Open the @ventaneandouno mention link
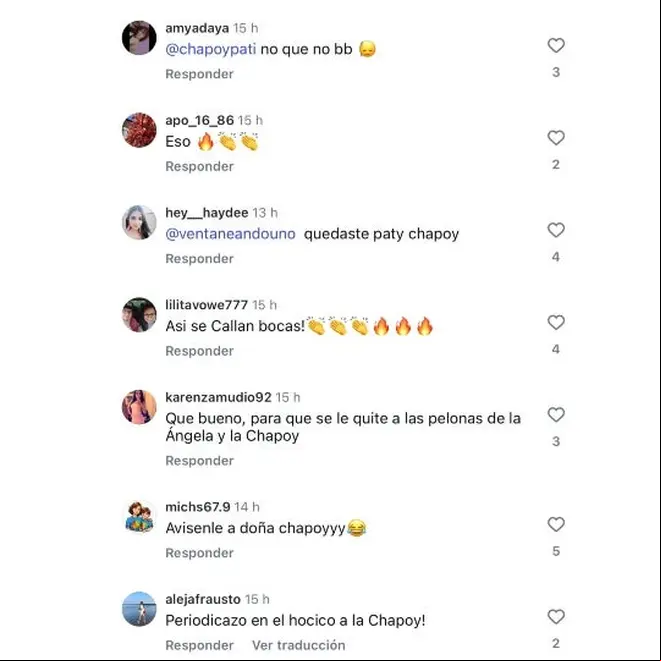 (230, 234)
